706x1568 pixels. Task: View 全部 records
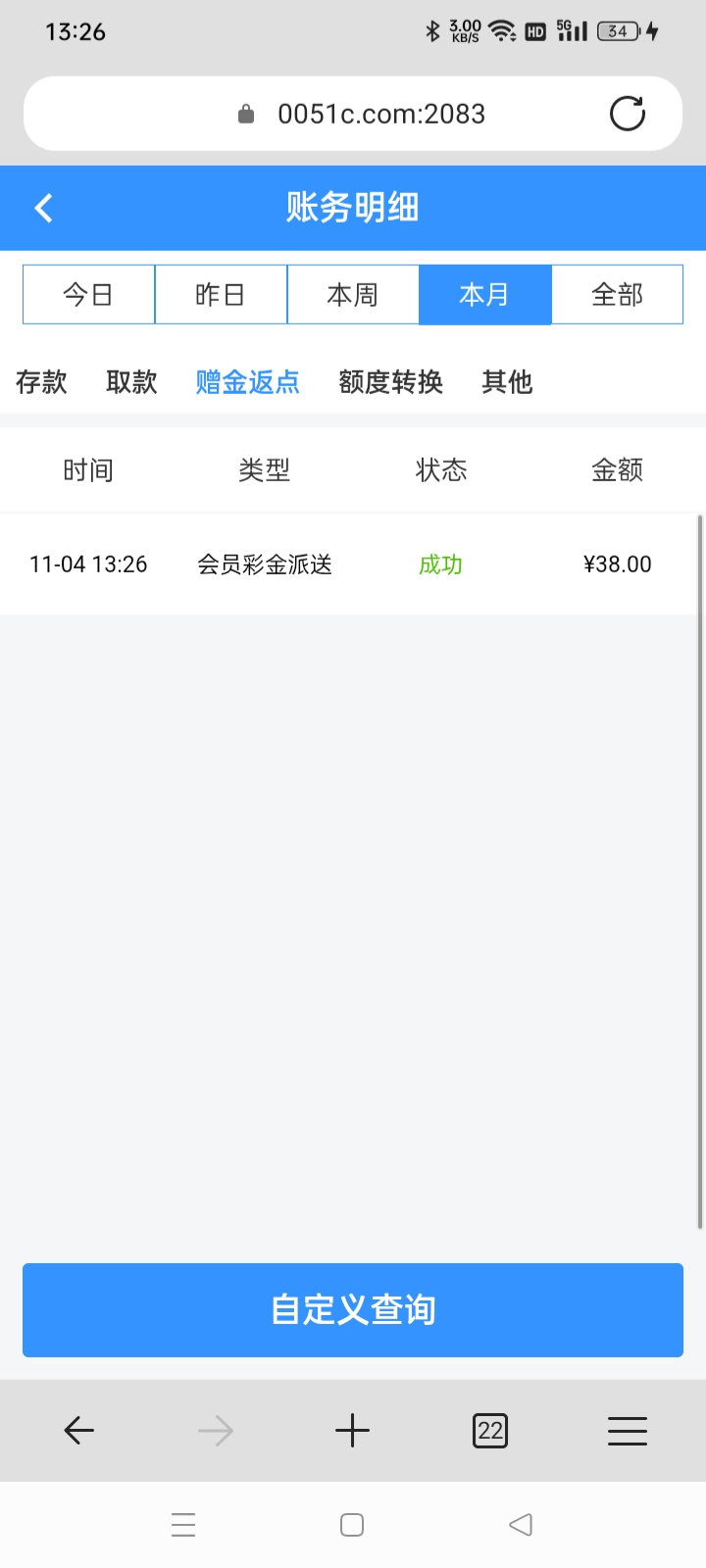point(618,294)
